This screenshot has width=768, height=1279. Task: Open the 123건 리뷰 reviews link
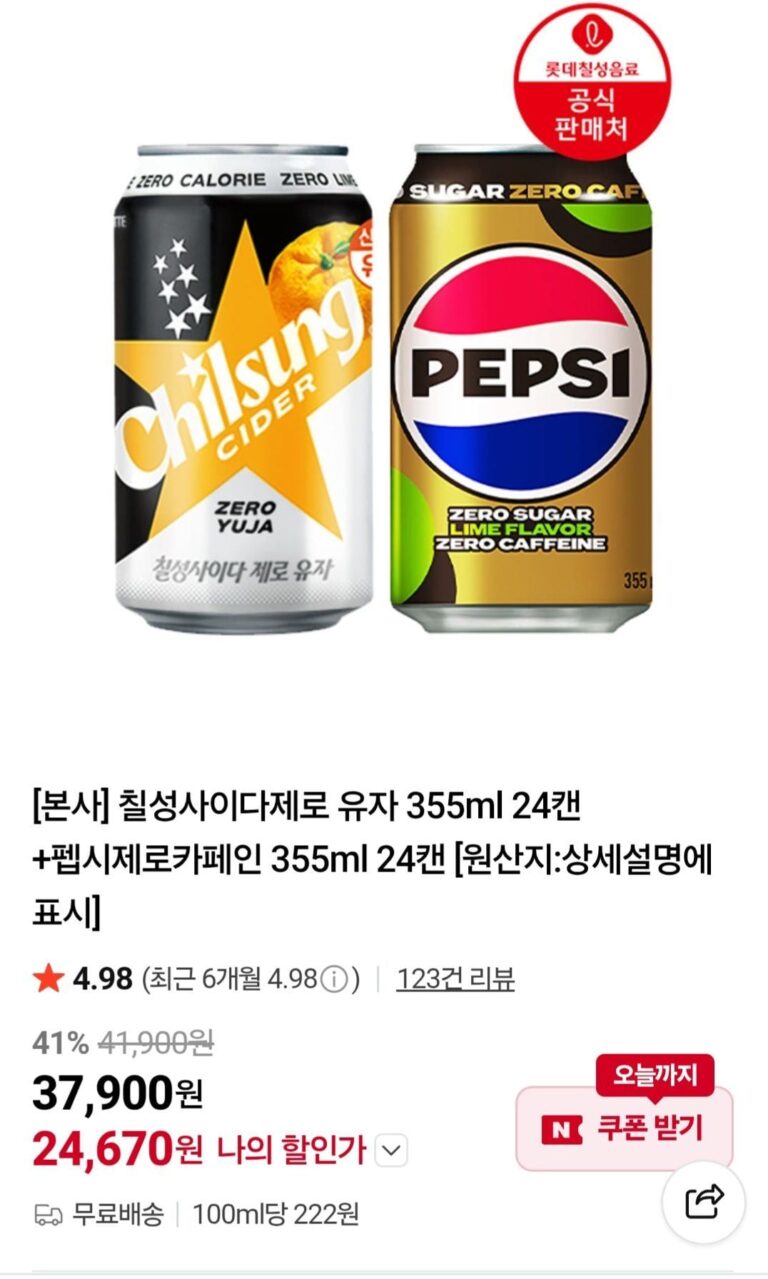[455, 978]
